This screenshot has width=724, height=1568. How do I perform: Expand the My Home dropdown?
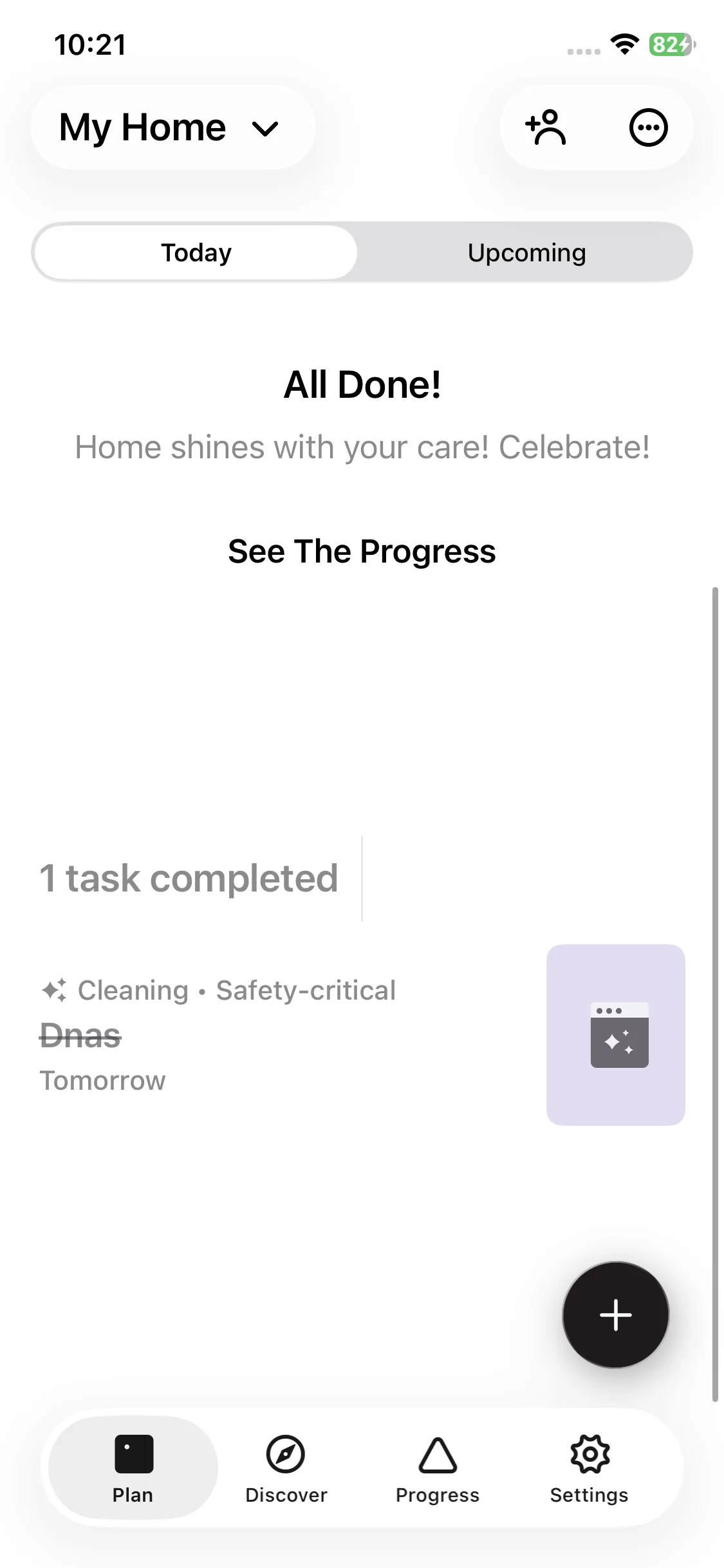coord(172,127)
